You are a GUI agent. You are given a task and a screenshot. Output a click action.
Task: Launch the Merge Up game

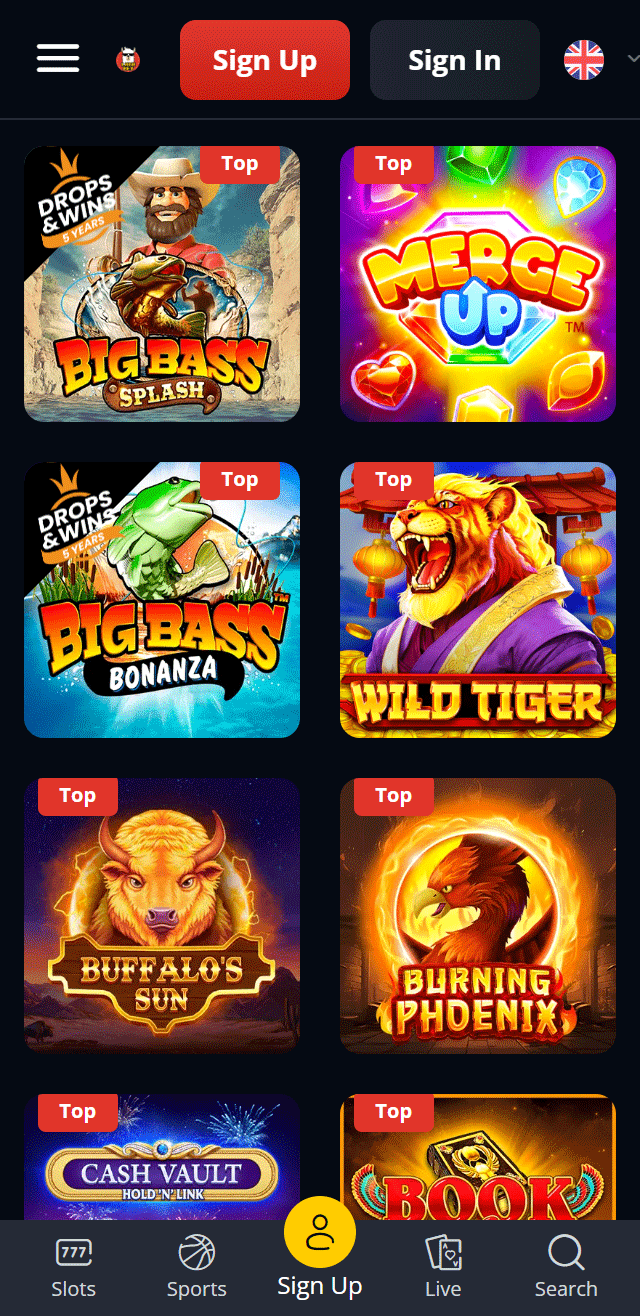[x=478, y=284]
